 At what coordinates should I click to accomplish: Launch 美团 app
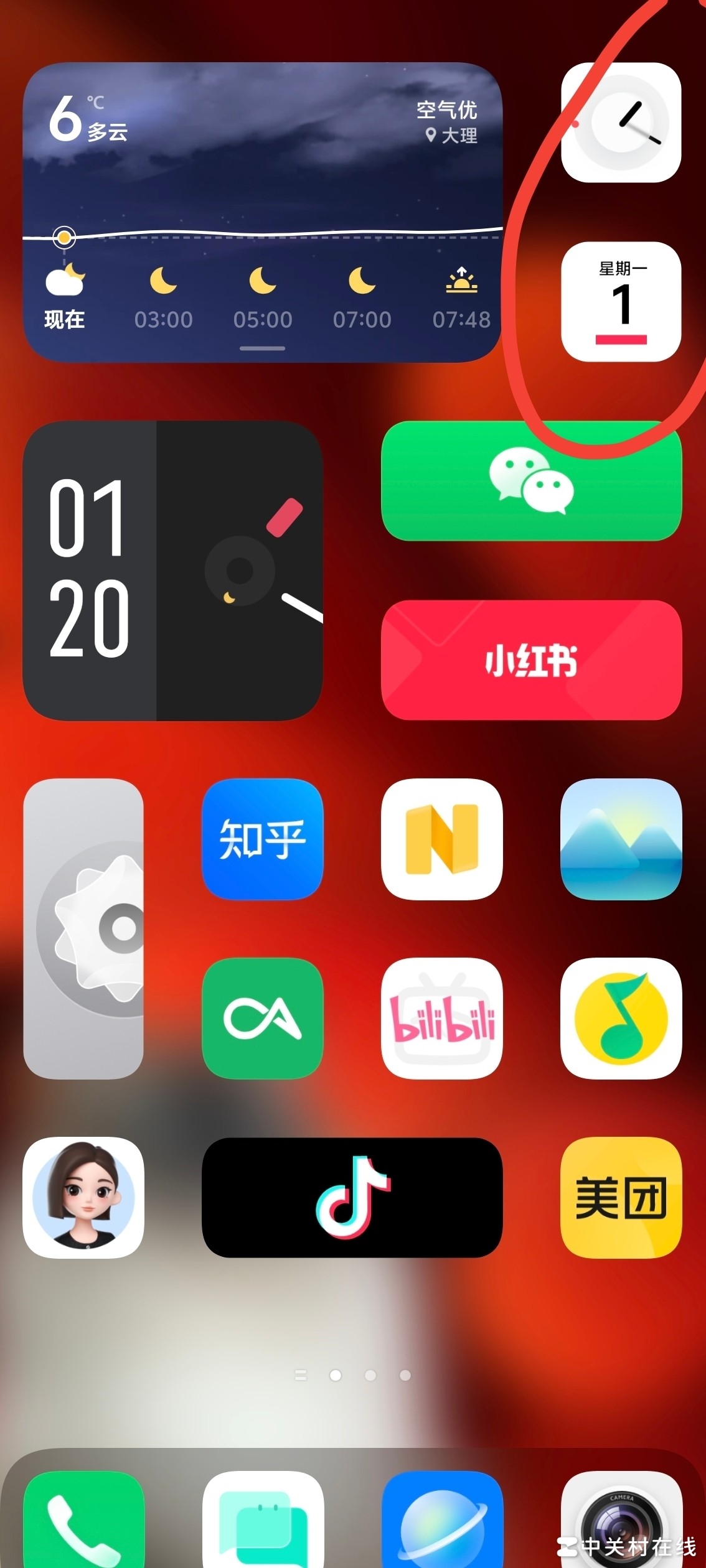(621, 1198)
